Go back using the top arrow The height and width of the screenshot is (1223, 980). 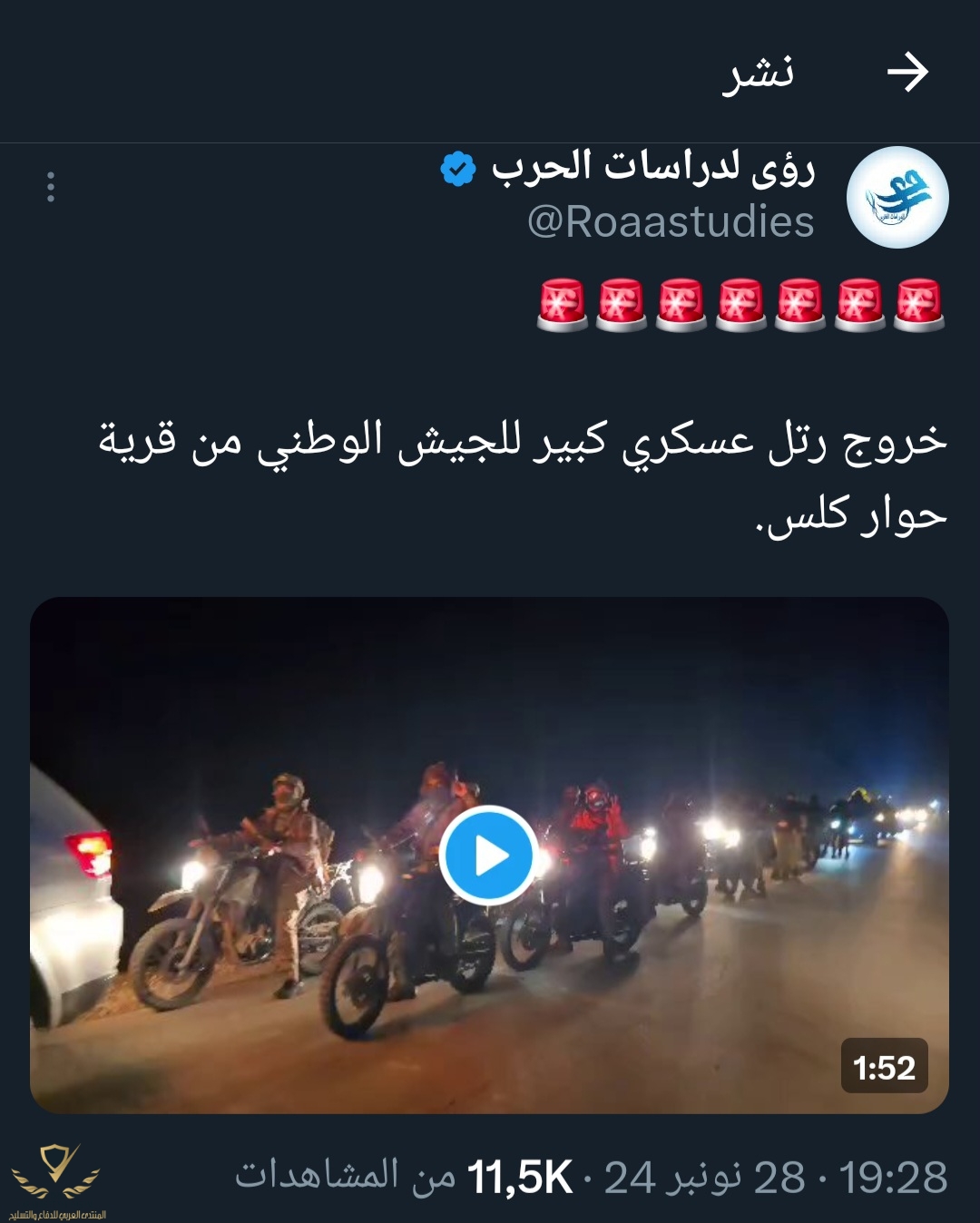coord(907,73)
